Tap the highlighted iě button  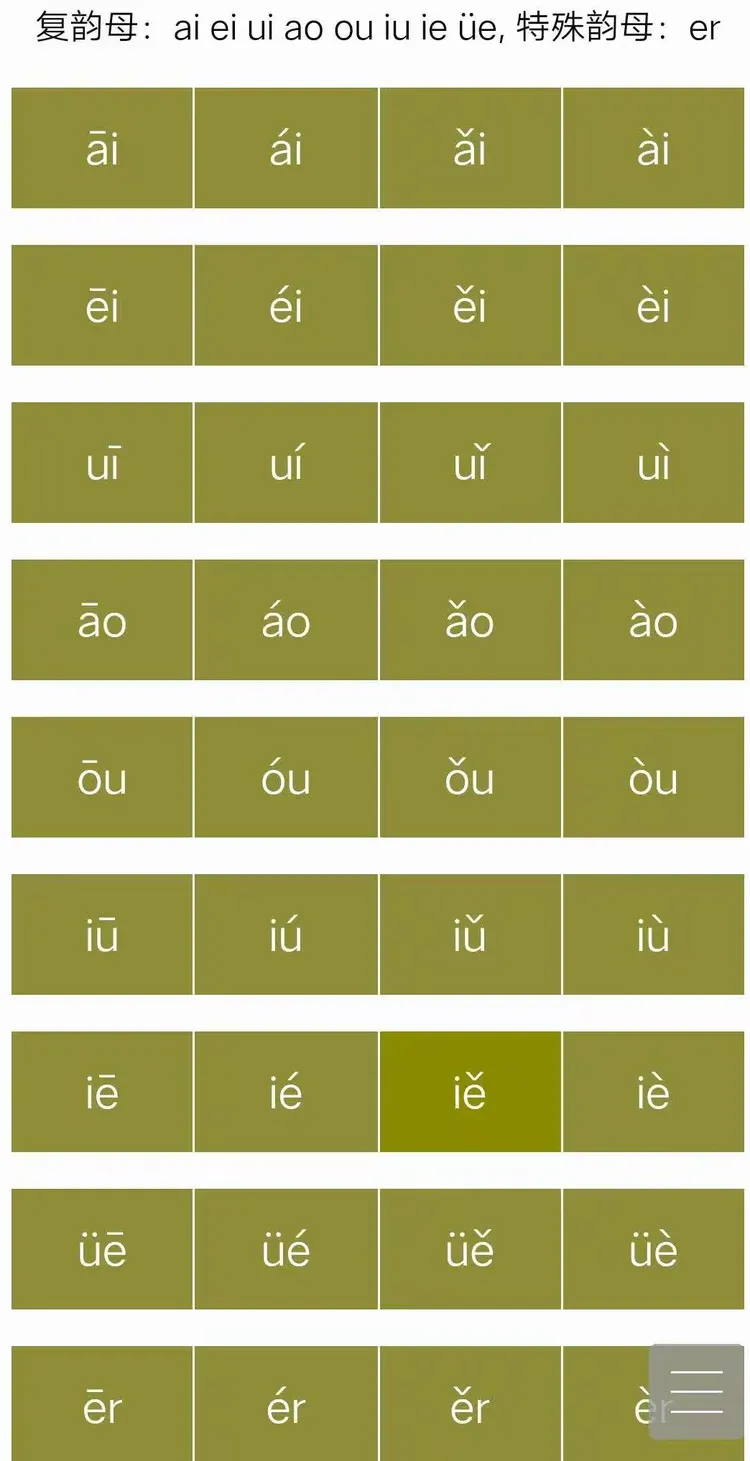[470, 1091]
